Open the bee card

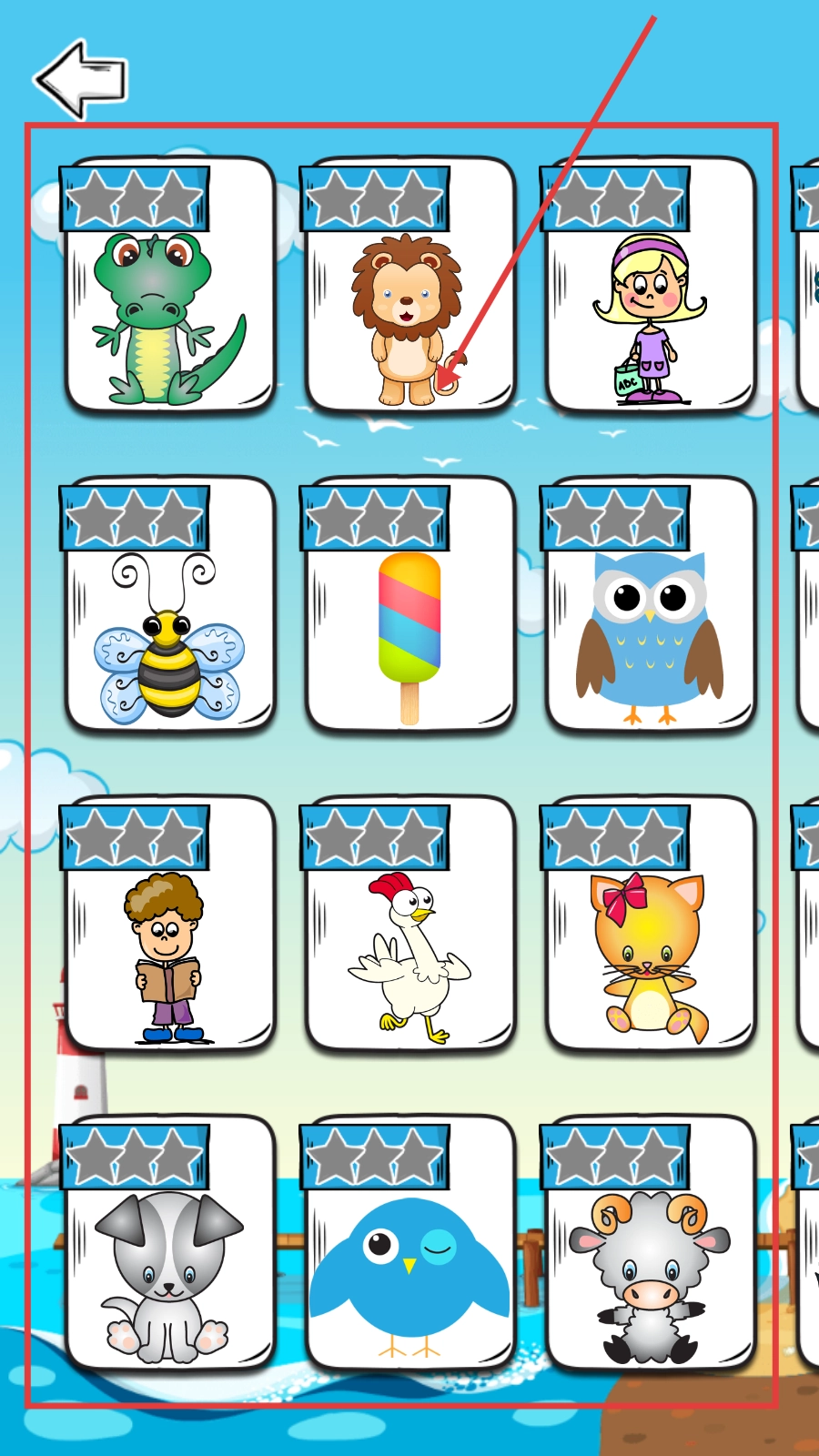pos(169,619)
